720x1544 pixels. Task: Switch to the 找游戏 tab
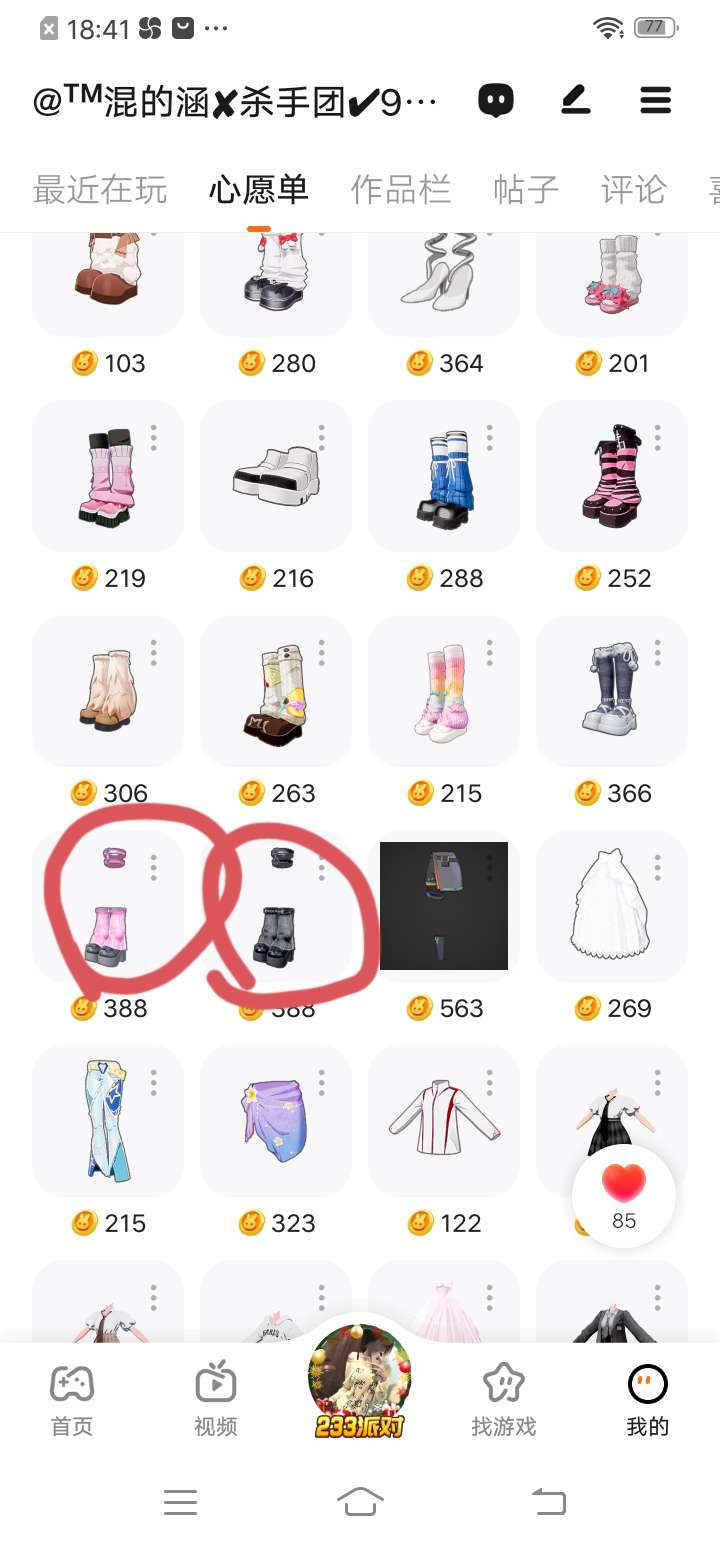pyautogui.click(x=504, y=1400)
